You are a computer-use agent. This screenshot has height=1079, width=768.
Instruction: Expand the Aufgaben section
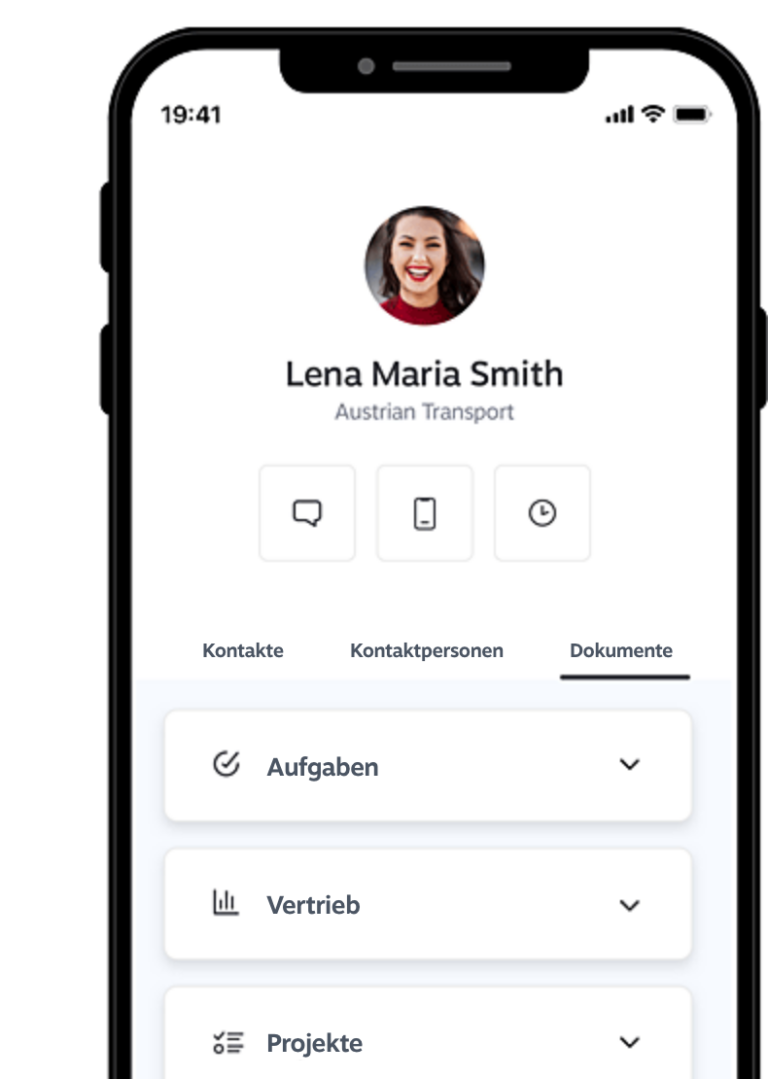coord(629,766)
